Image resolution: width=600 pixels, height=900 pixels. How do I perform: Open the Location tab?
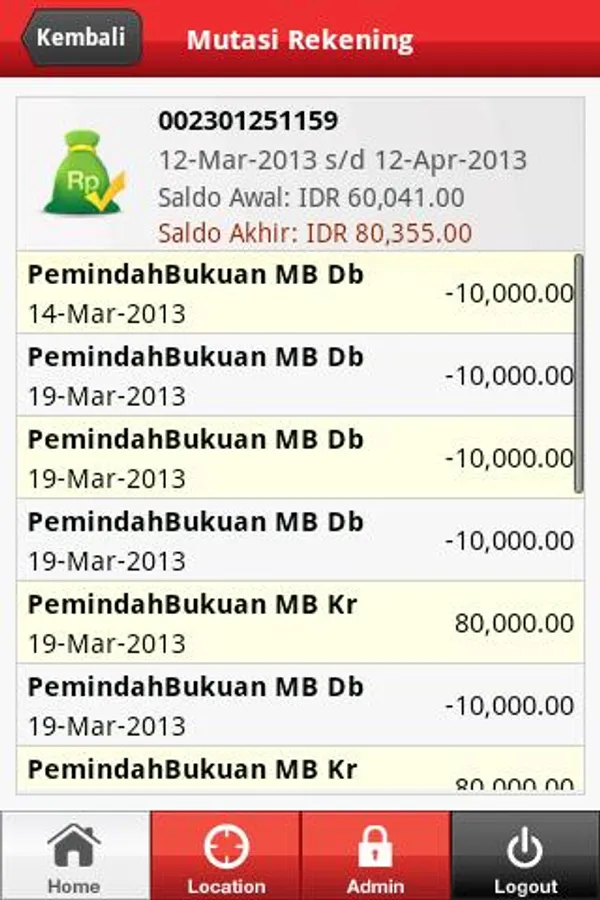tap(226, 856)
